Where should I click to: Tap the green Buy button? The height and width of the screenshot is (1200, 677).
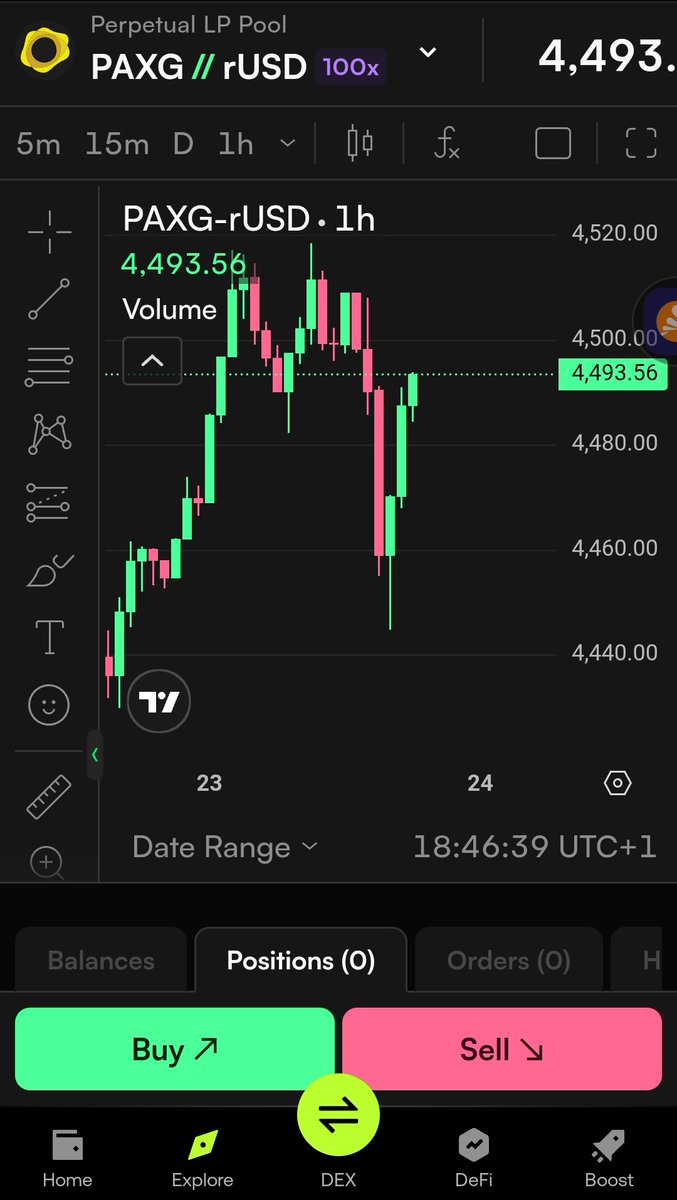174,1049
